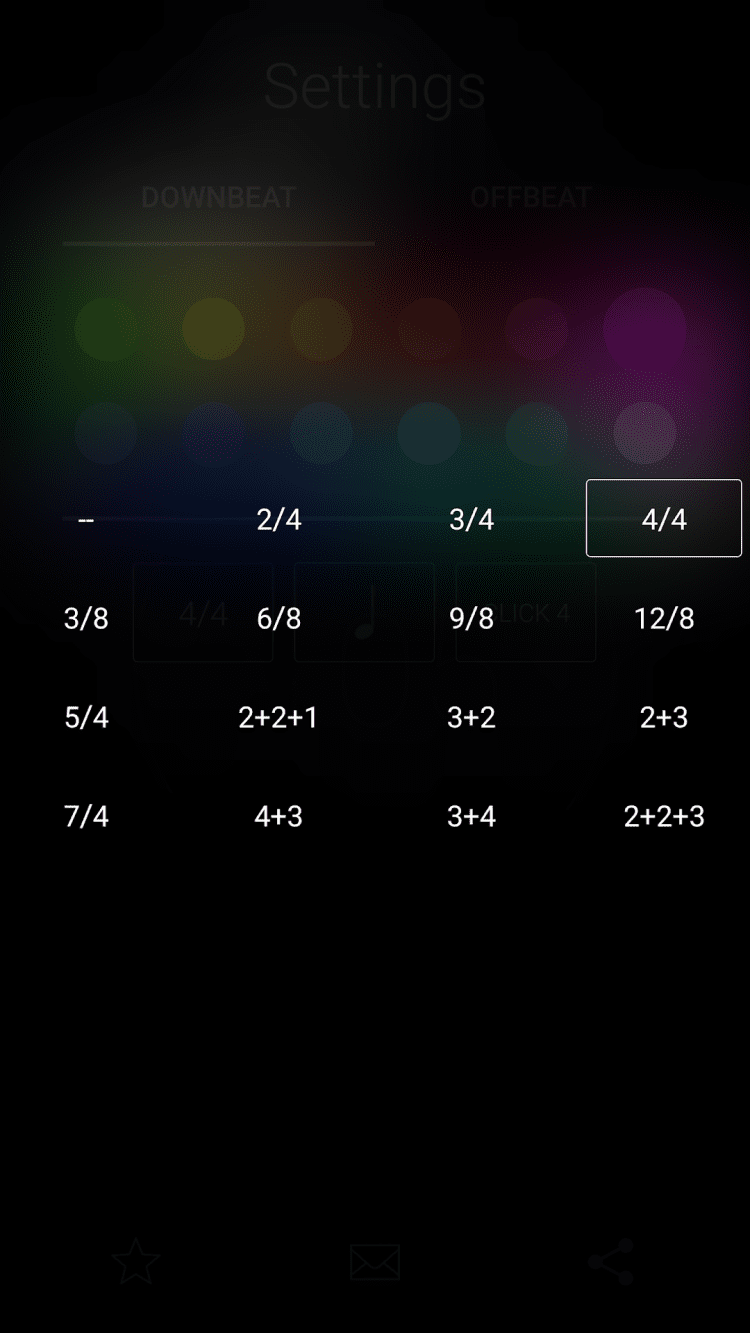This screenshot has width=750, height=1333.
Task: Select the -- no time signature option
Action: (86, 519)
